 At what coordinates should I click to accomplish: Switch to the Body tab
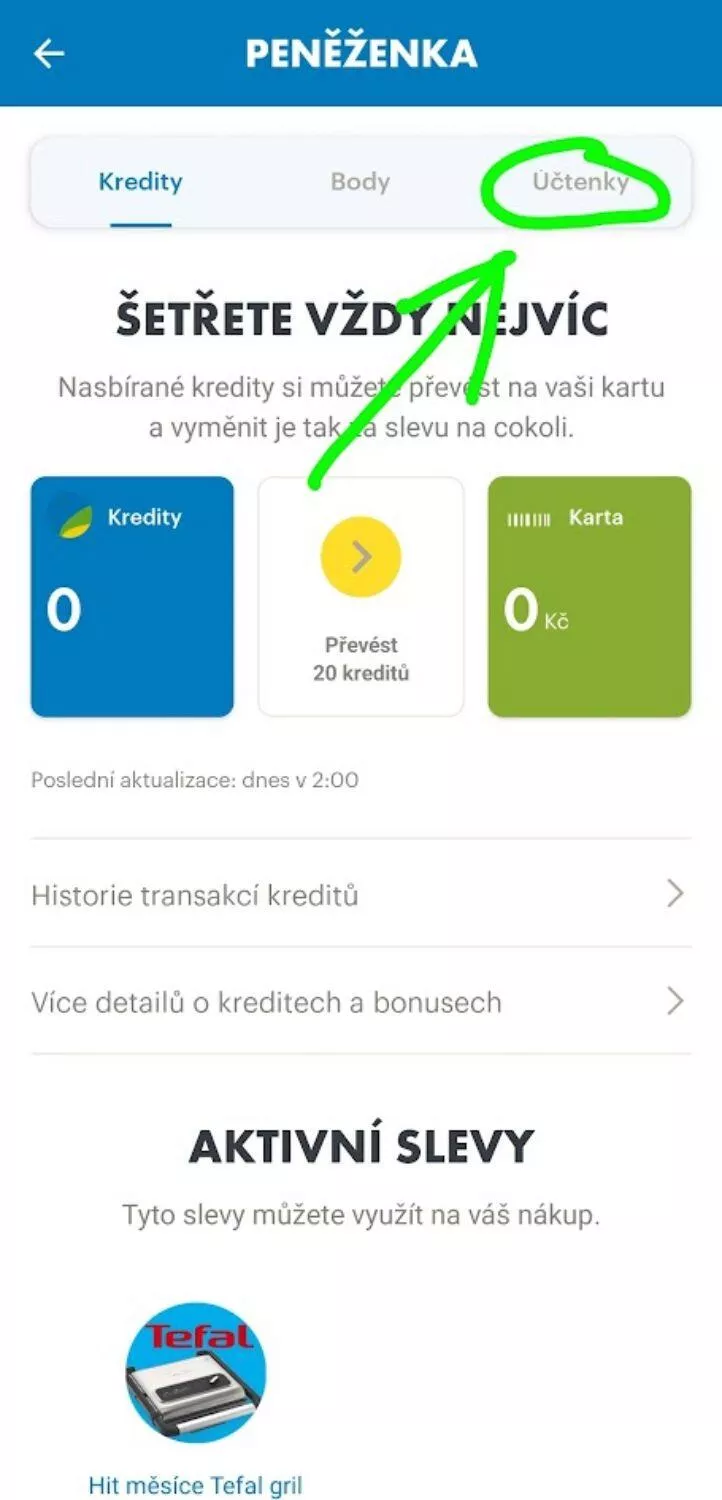[x=360, y=182]
